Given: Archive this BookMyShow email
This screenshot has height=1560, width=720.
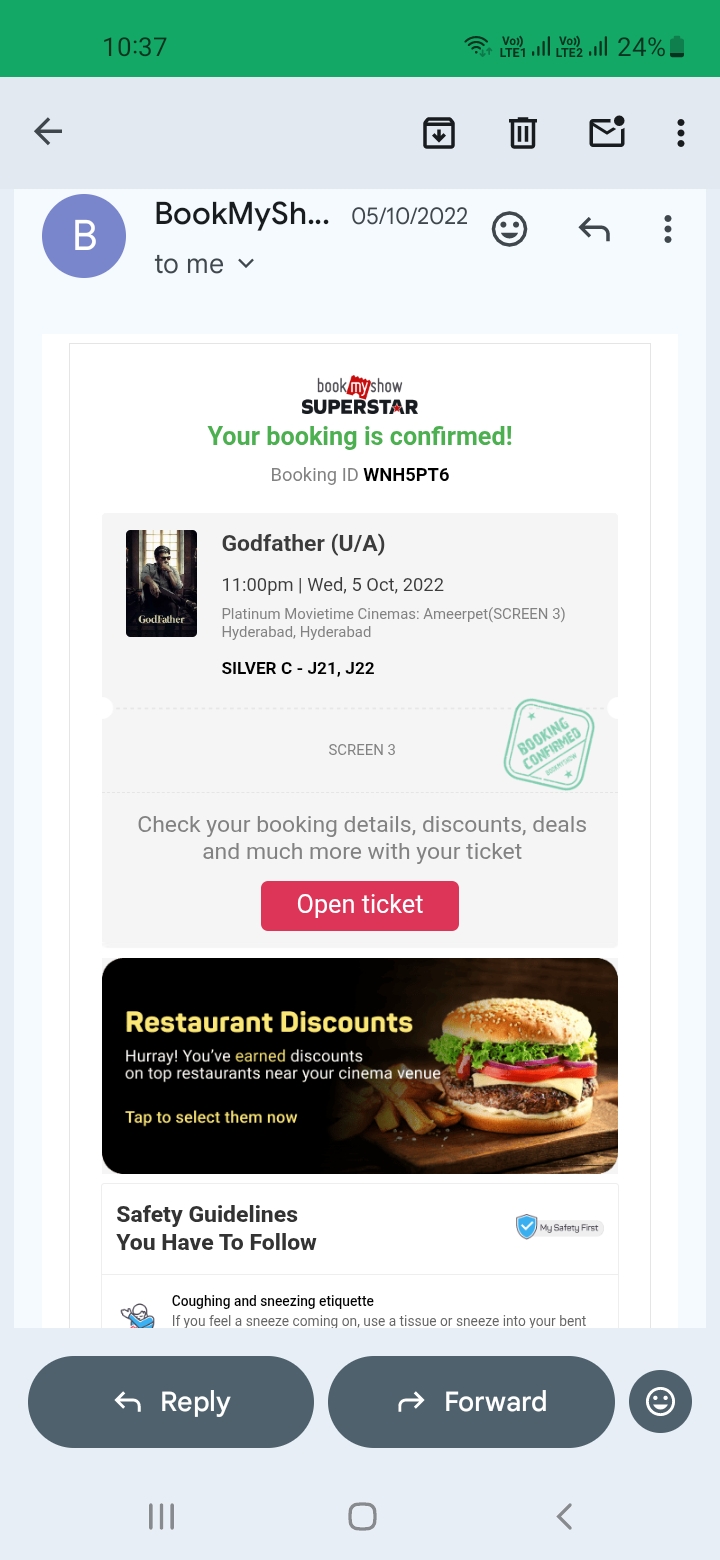Looking at the screenshot, I should (439, 132).
